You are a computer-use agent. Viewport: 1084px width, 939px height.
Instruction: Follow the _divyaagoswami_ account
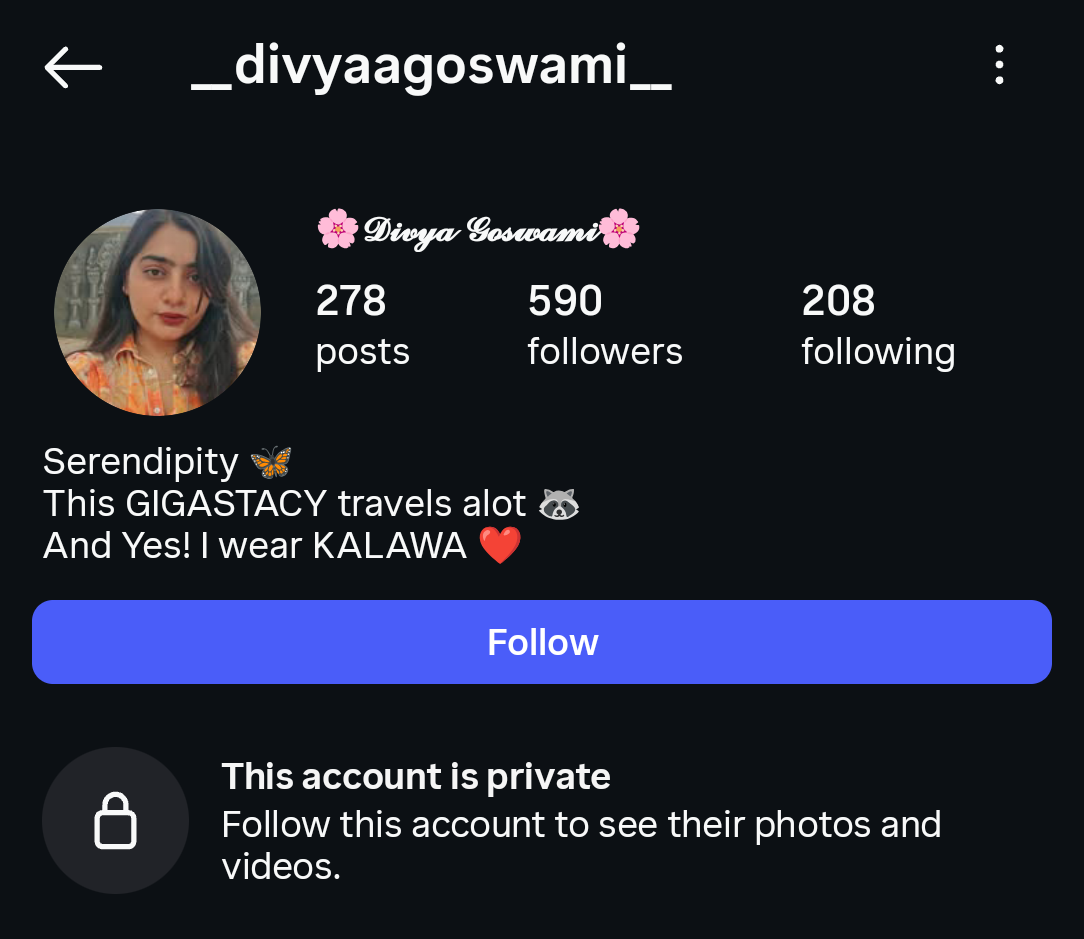tap(541, 642)
